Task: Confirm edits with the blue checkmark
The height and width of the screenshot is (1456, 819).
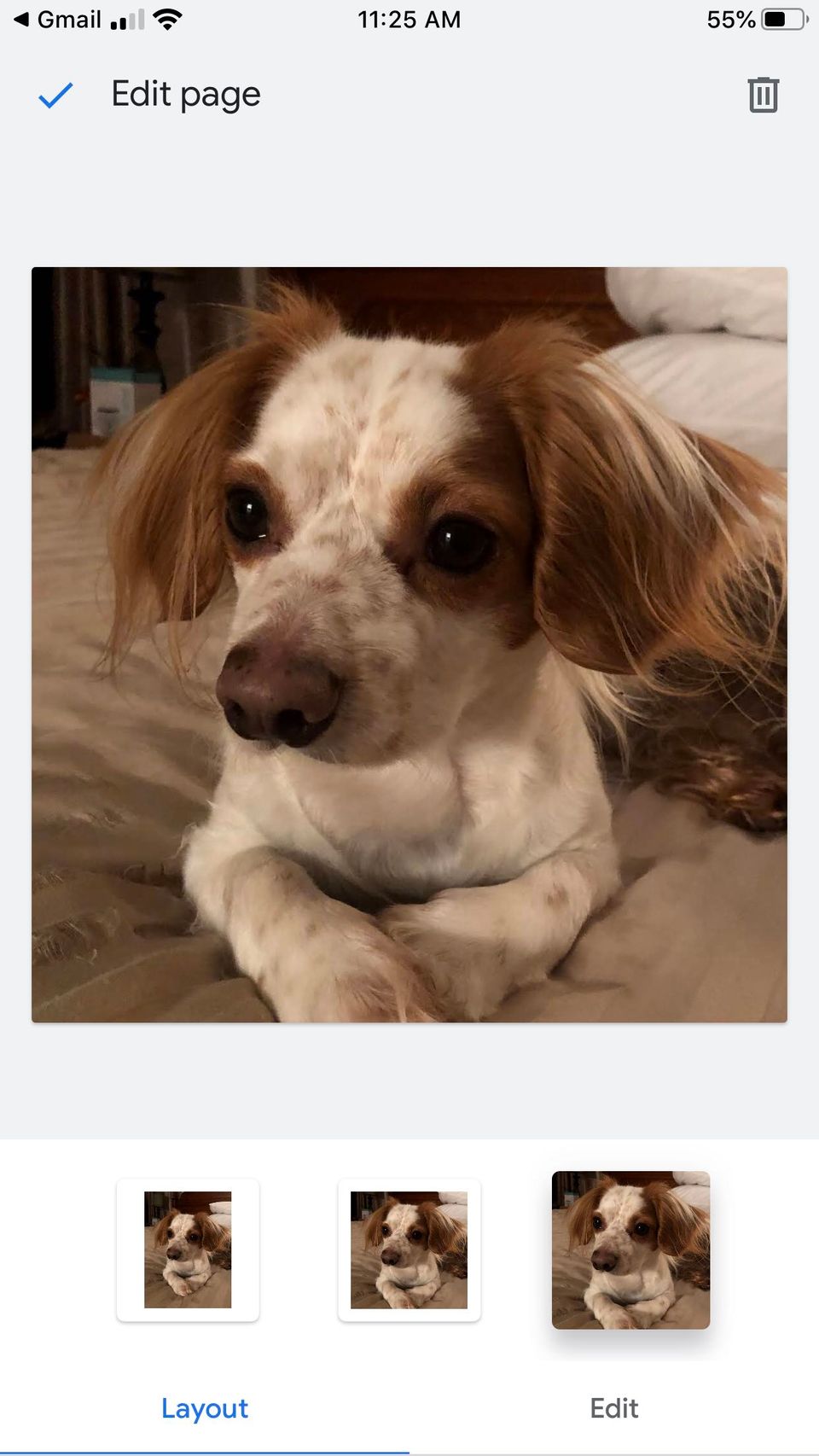Action: [x=56, y=95]
